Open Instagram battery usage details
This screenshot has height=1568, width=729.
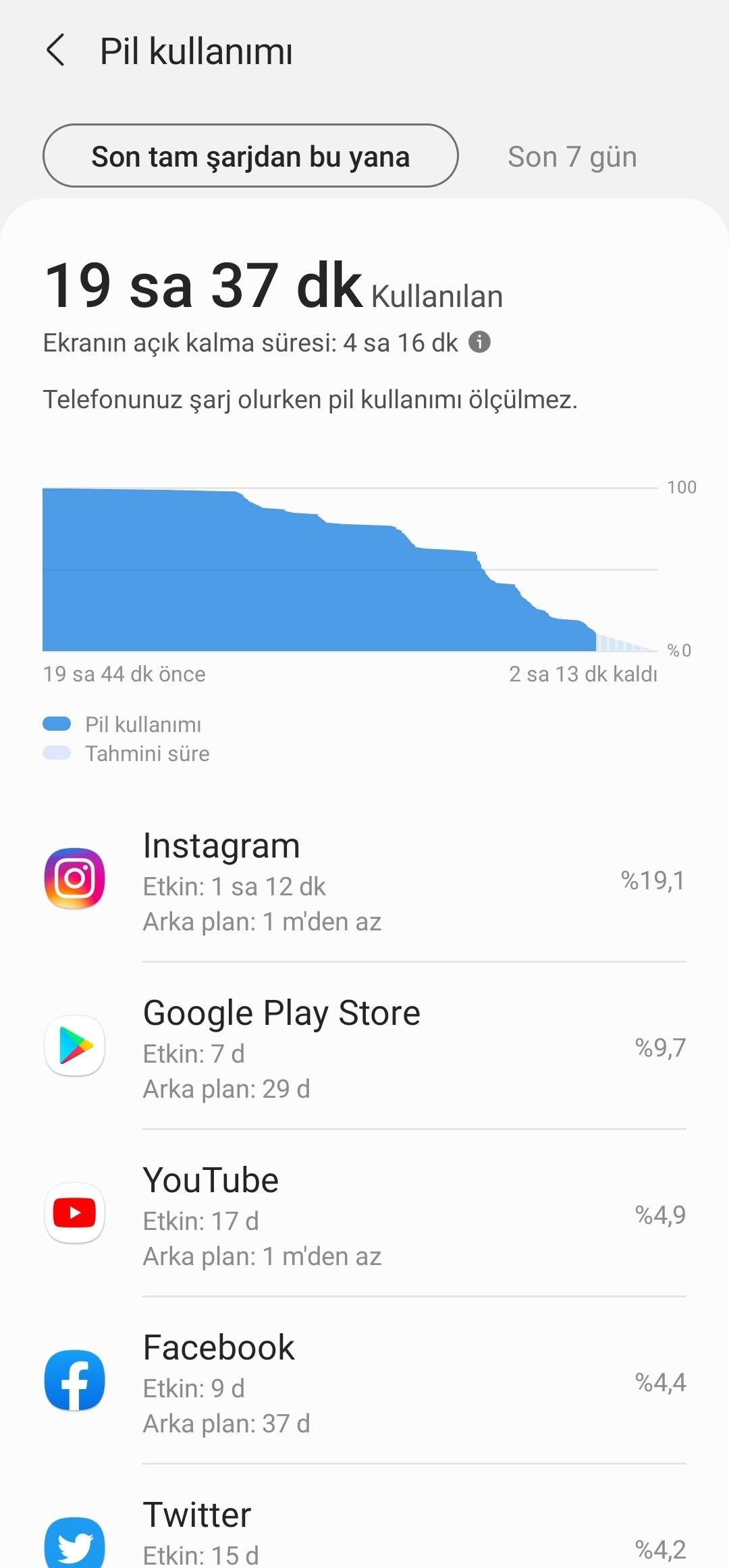click(364, 880)
